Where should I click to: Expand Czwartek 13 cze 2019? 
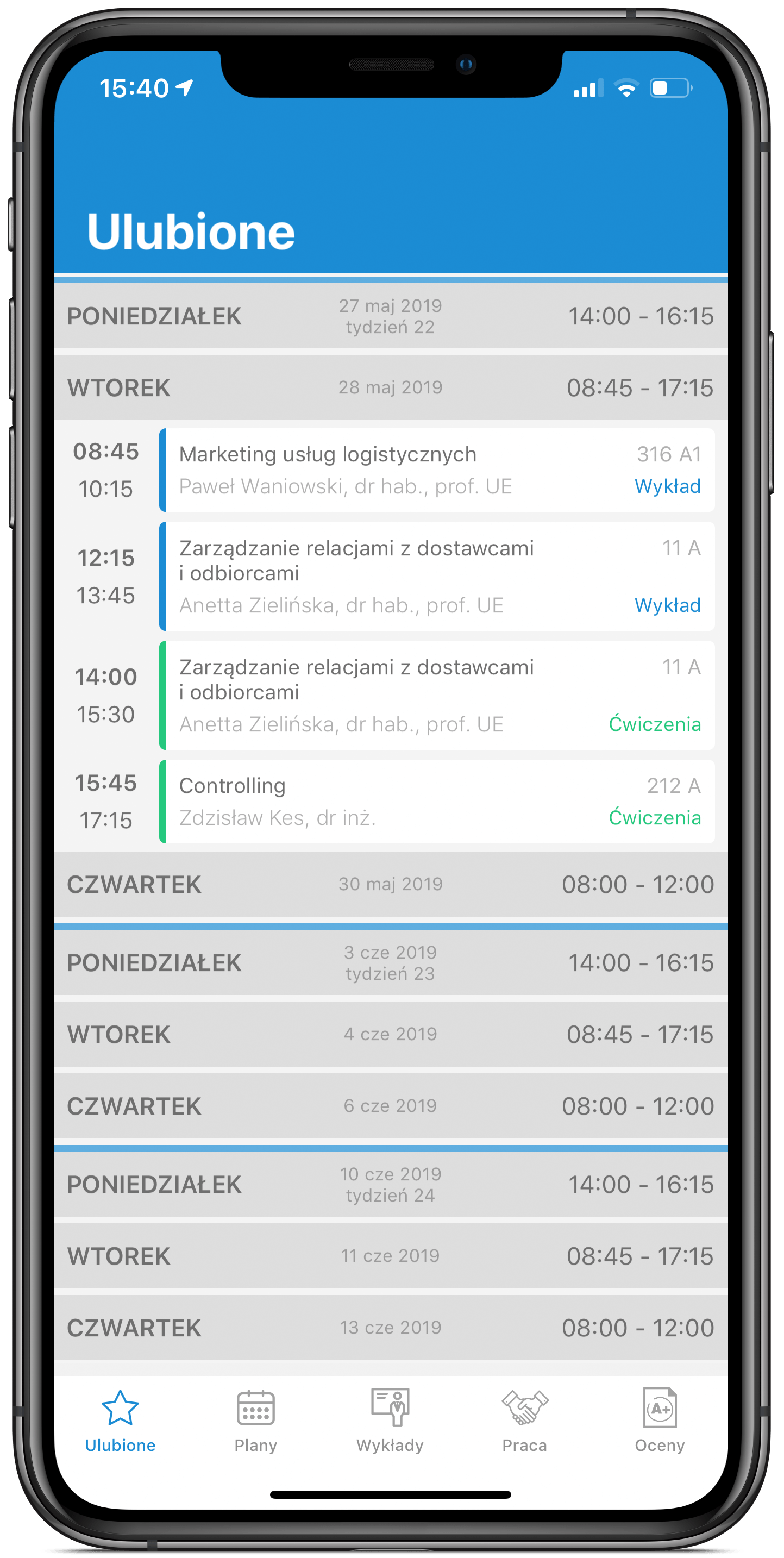(391, 1328)
